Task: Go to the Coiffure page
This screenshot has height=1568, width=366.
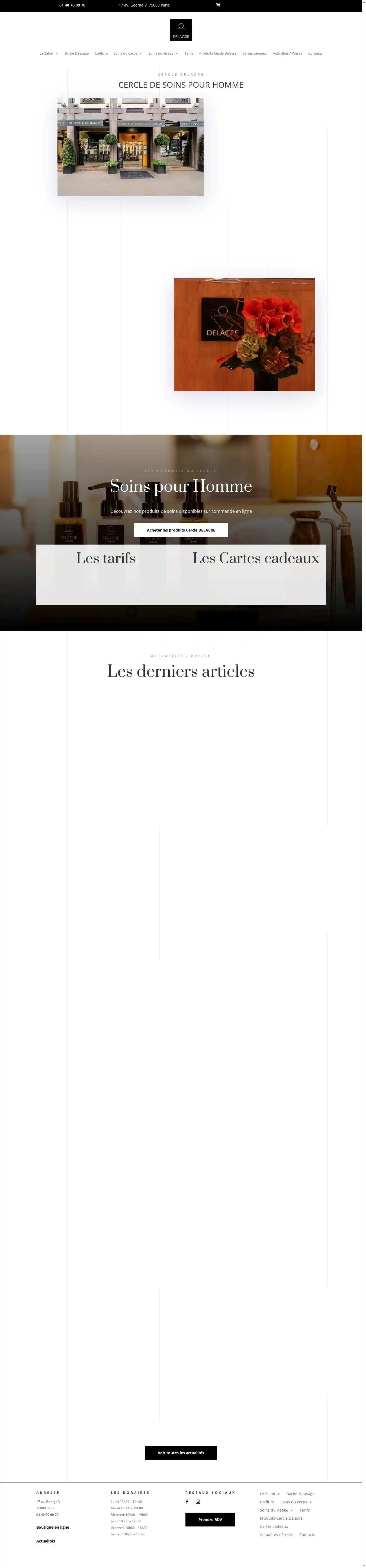Action: (101, 53)
